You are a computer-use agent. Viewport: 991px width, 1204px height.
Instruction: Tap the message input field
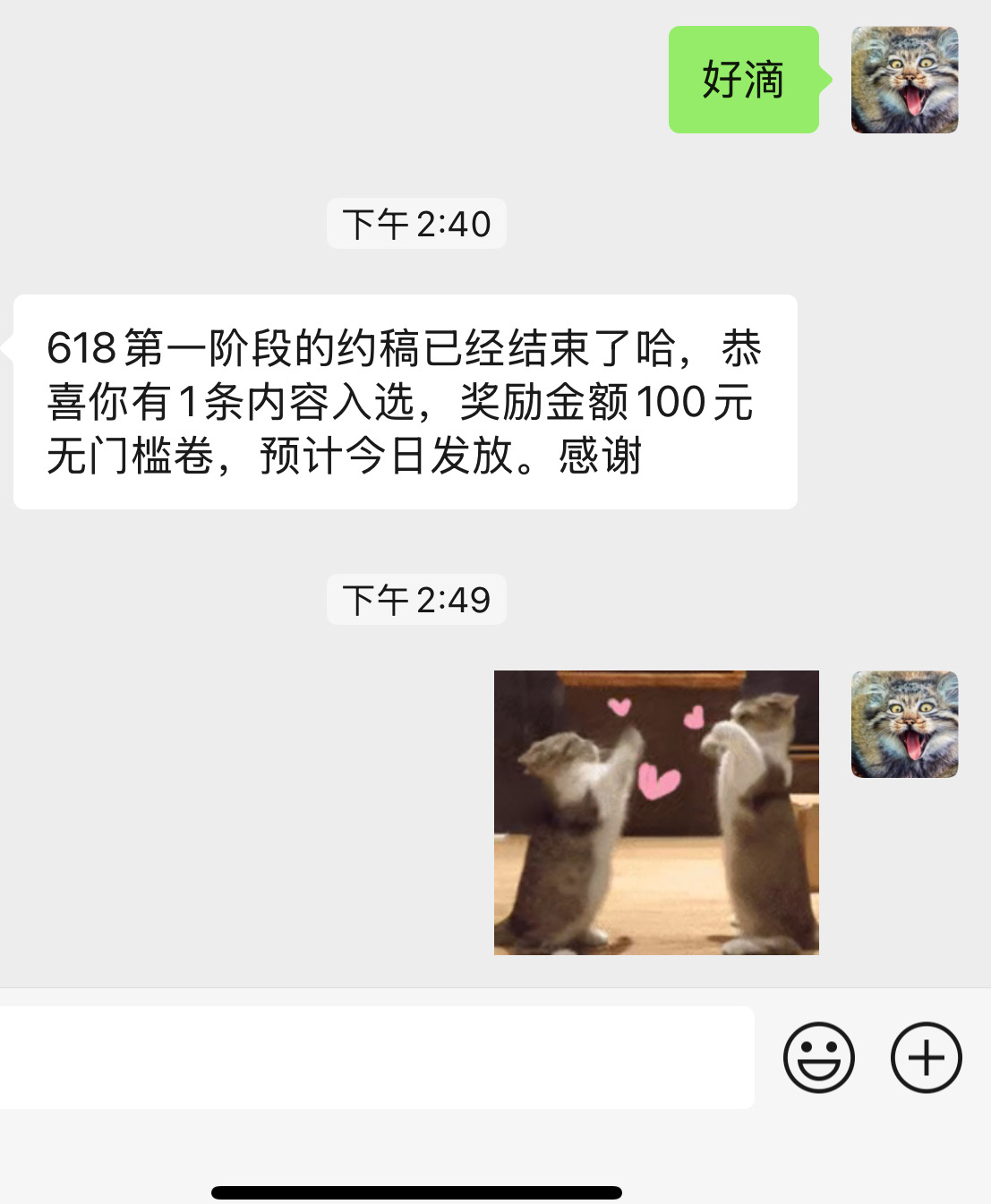pos(377,1057)
